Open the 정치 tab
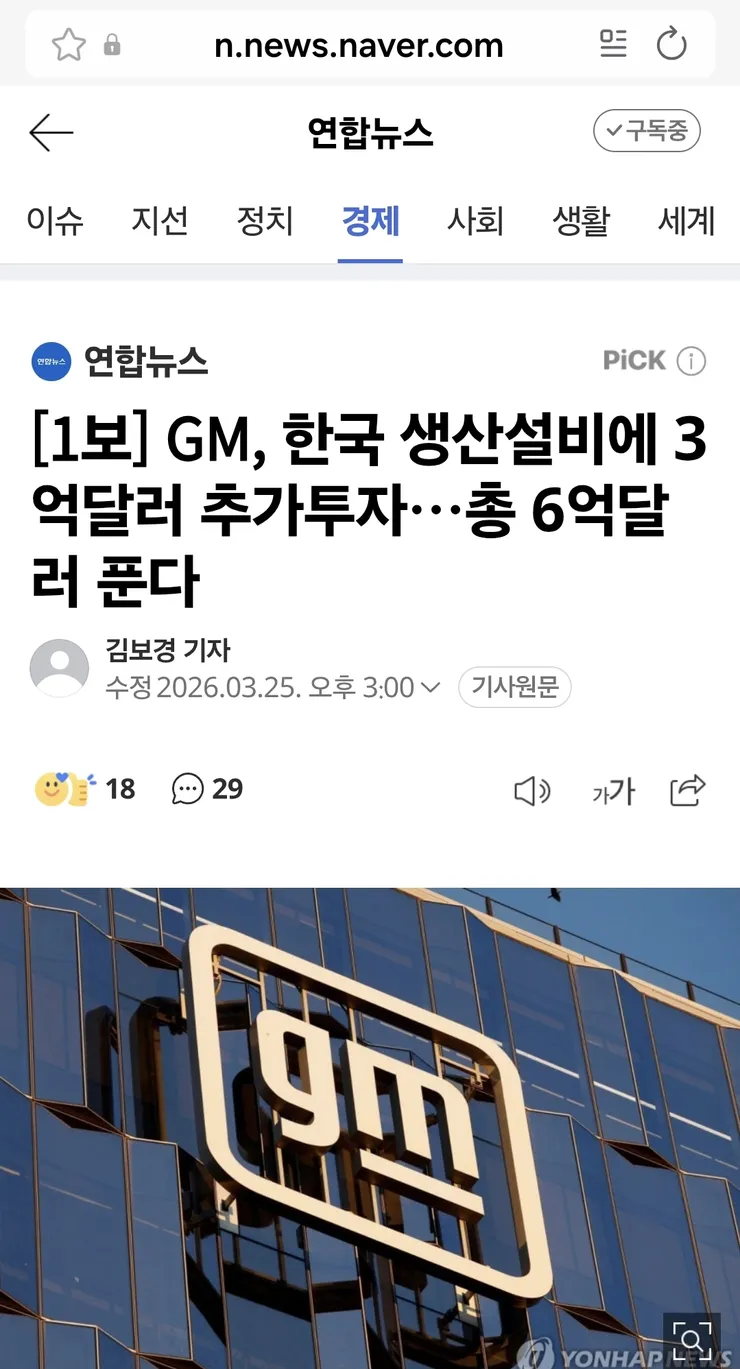The image size is (740, 1369). point(265,220)
